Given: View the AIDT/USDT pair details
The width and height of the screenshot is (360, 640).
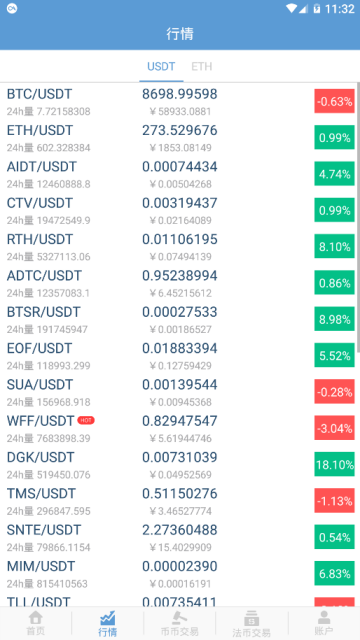Looking at the screenshot, I should (178, 174).
